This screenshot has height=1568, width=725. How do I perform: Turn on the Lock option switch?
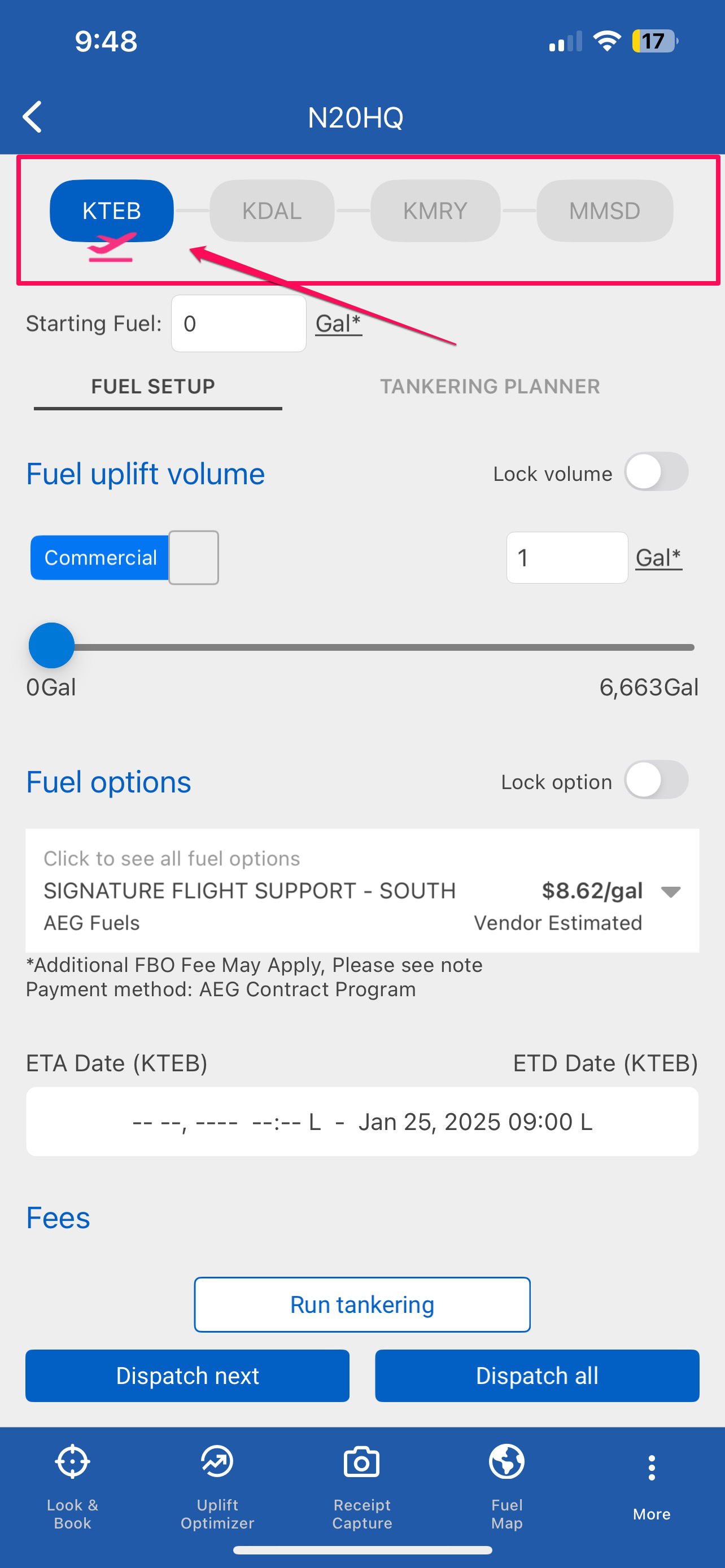[656, 781]
